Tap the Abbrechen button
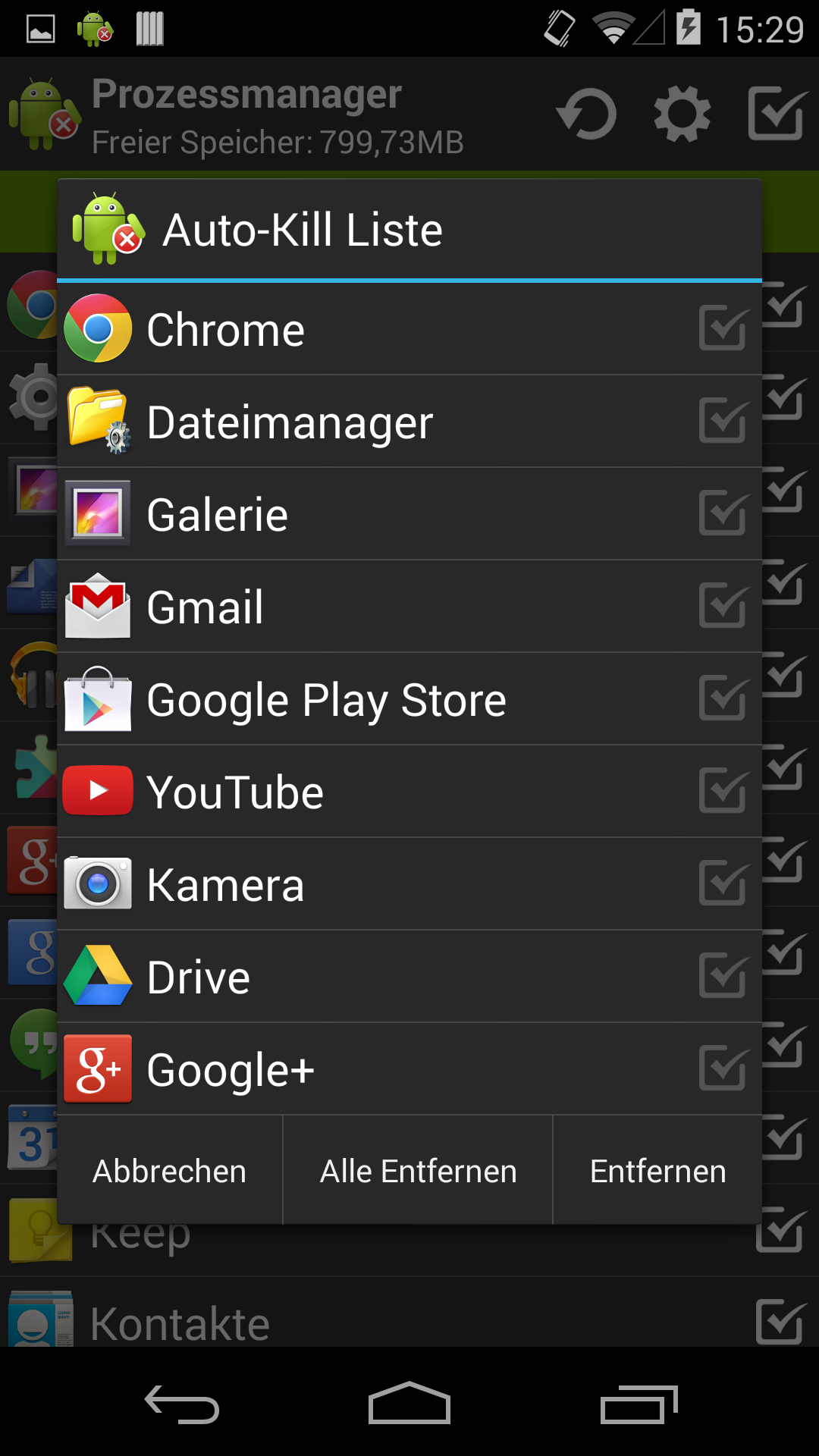This screenshot has height=1456, width=819. point(170,1171)
